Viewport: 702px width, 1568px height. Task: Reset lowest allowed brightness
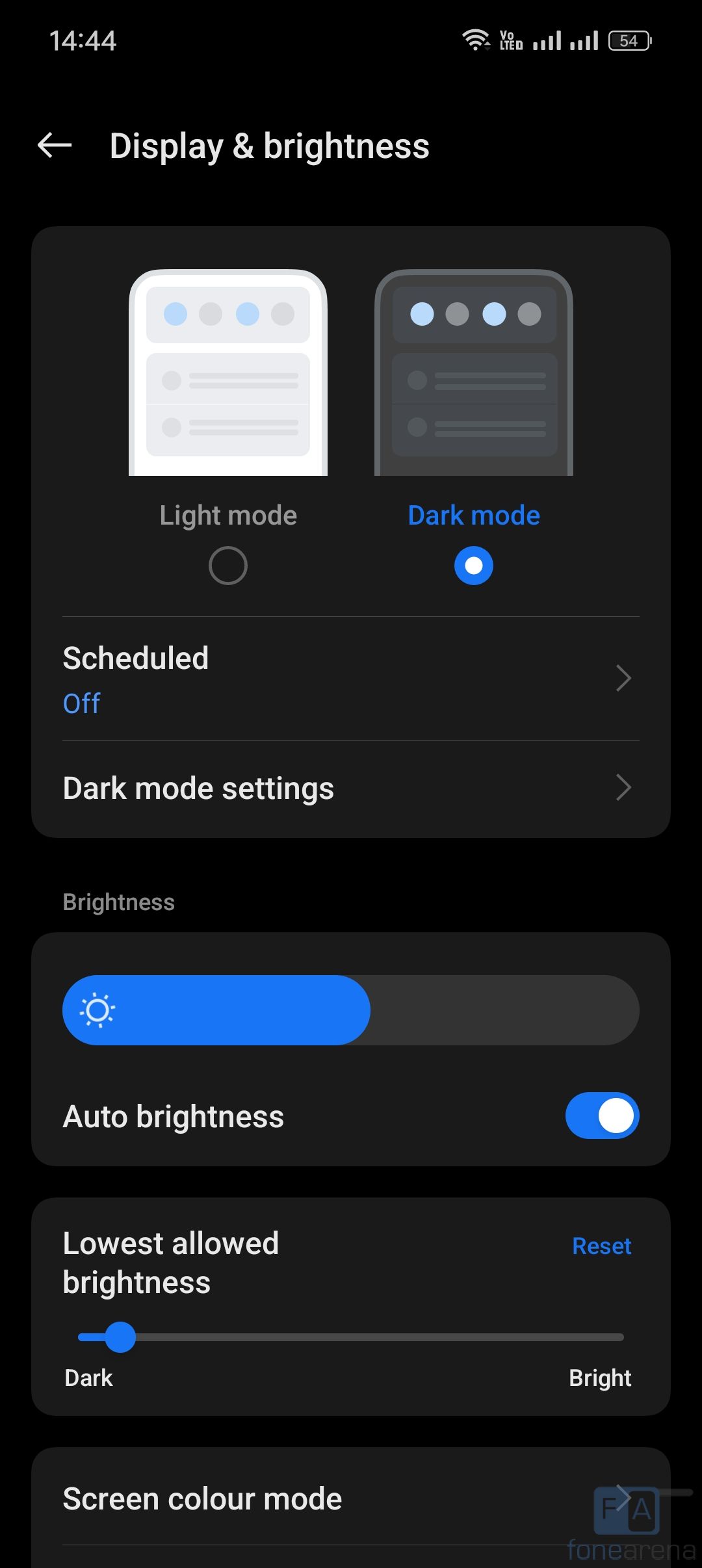pos(601,1246)
